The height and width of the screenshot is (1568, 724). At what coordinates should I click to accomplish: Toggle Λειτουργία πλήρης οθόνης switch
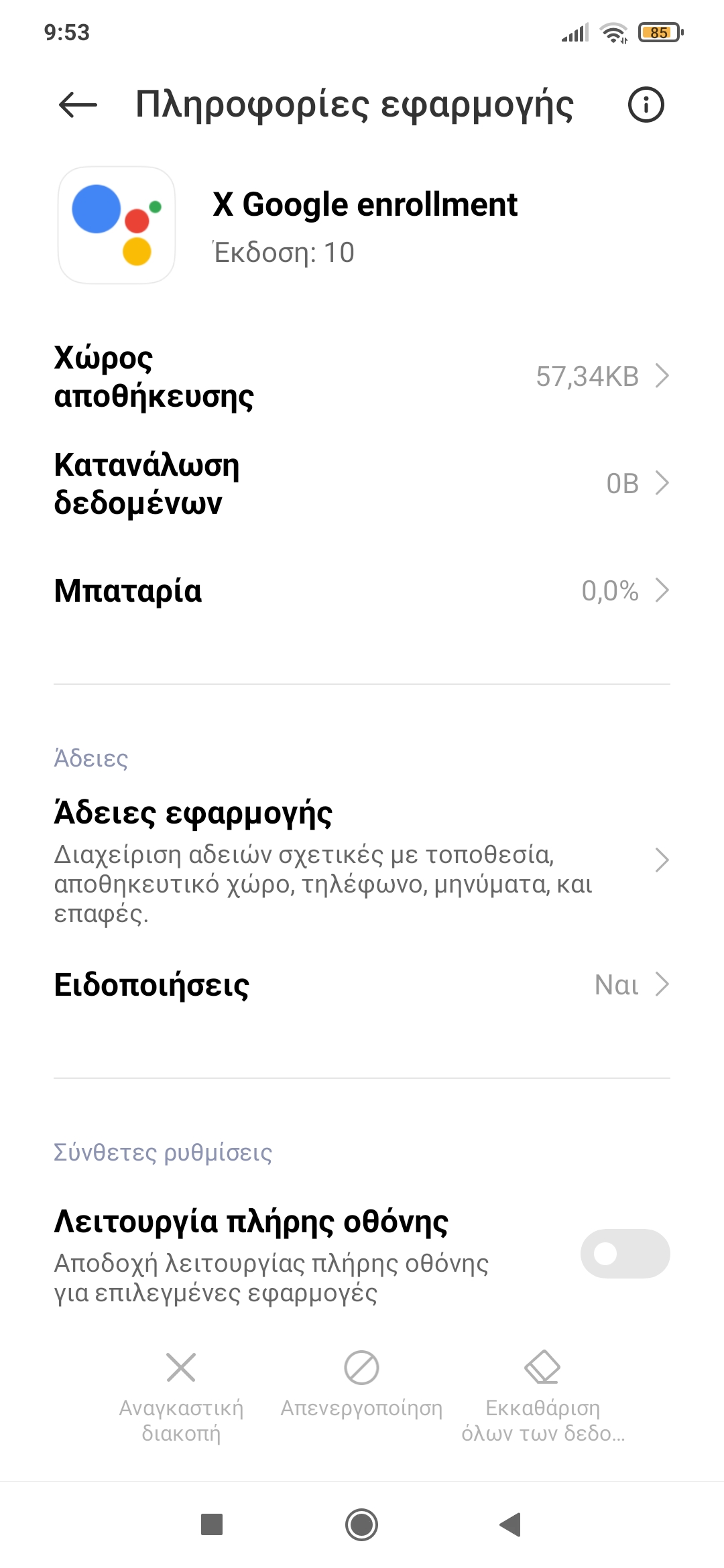pos(625,1254)
